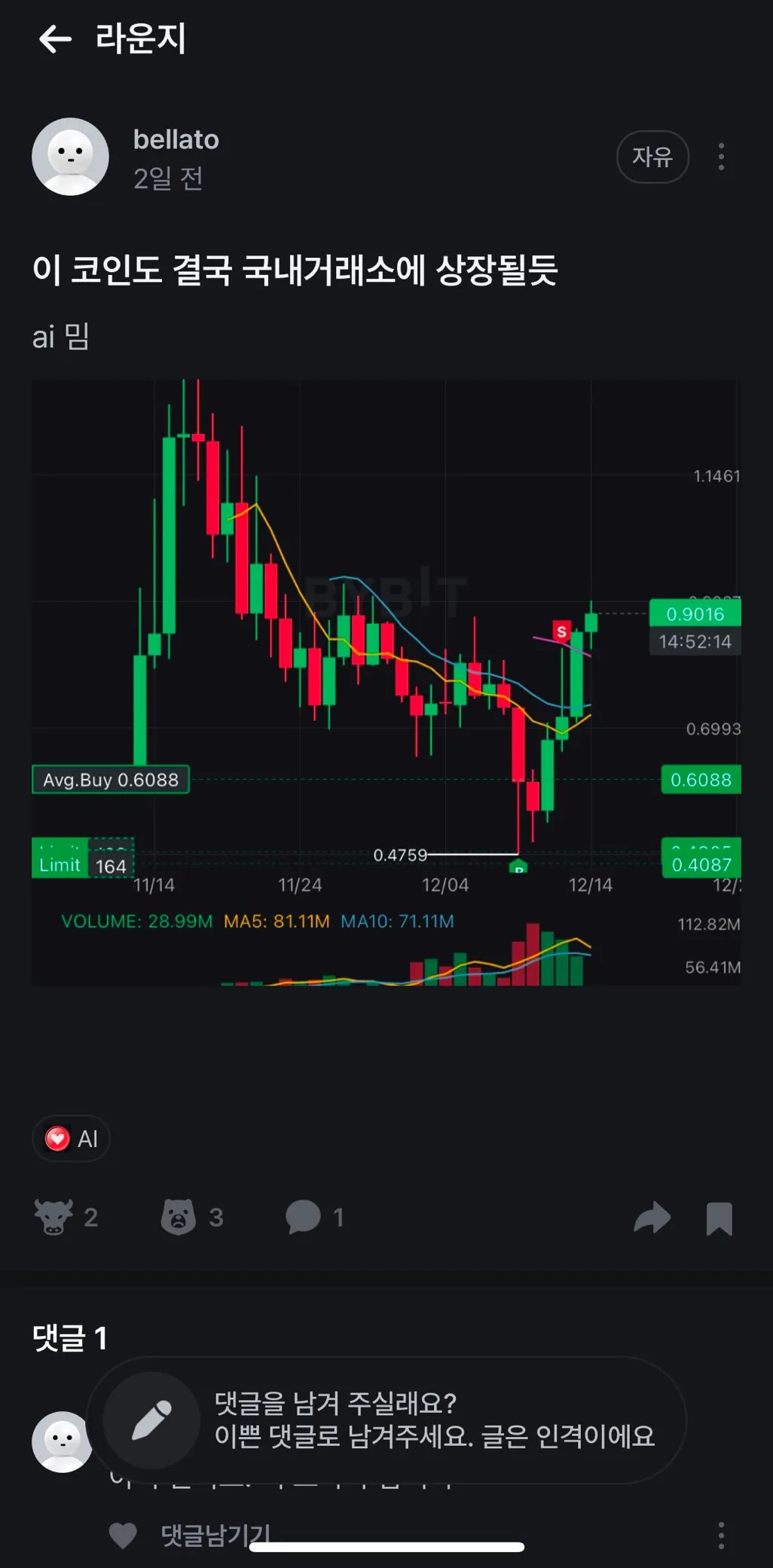The height and width of the screenshot is (1568, 773).
Task: Vote bullish with the bull icon
Action: [x=54, y=1216]
